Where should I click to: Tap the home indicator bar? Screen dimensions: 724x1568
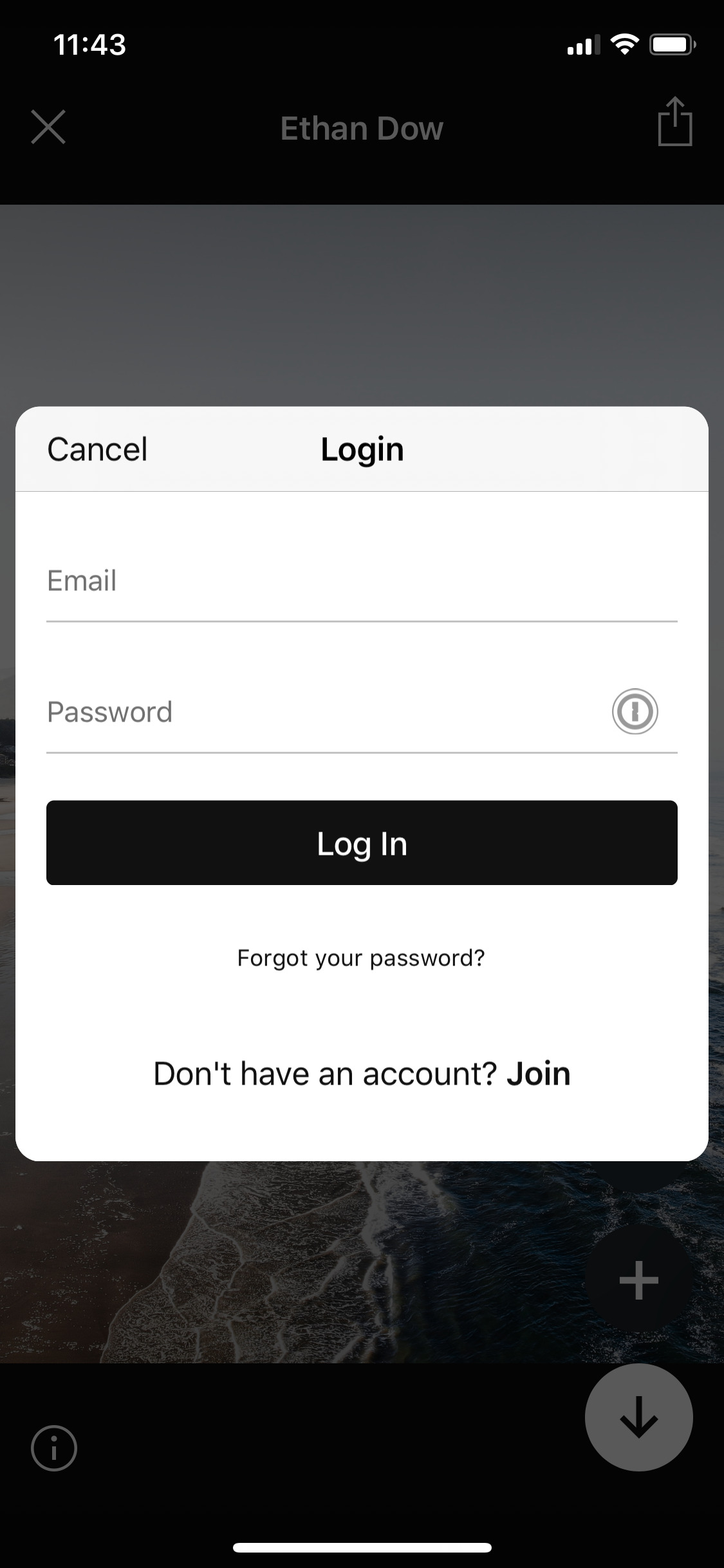[362, 1547]
